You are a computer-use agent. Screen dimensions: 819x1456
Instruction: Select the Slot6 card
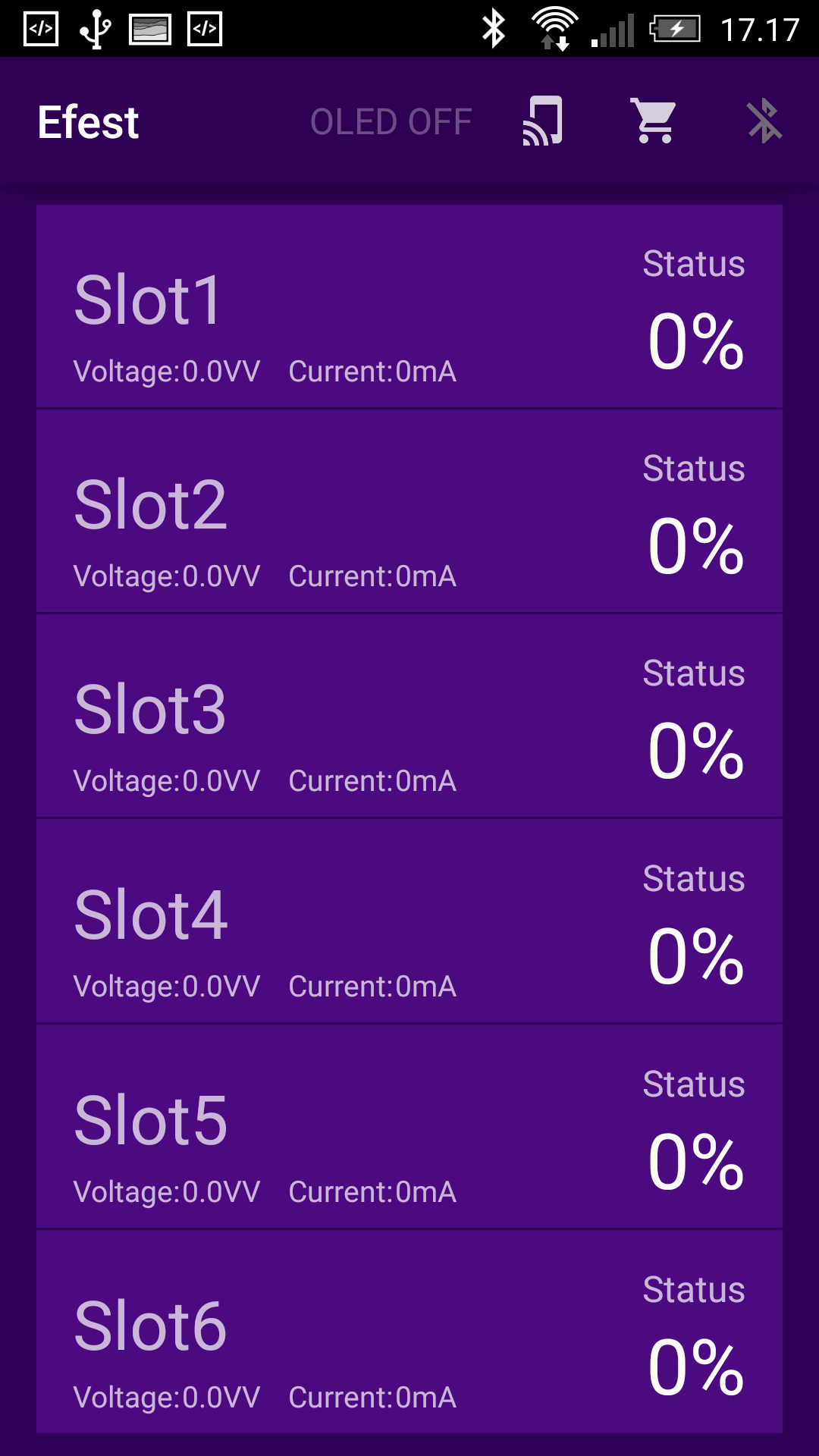click(409, 1332)
